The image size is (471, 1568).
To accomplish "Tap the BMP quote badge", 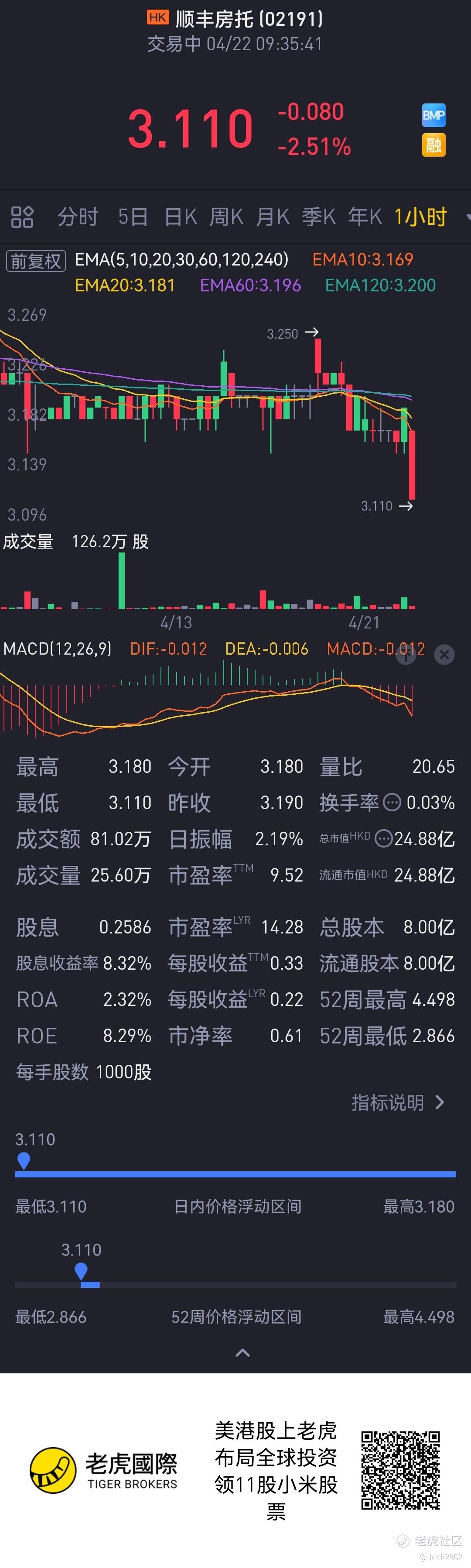I will pos(434,115).
